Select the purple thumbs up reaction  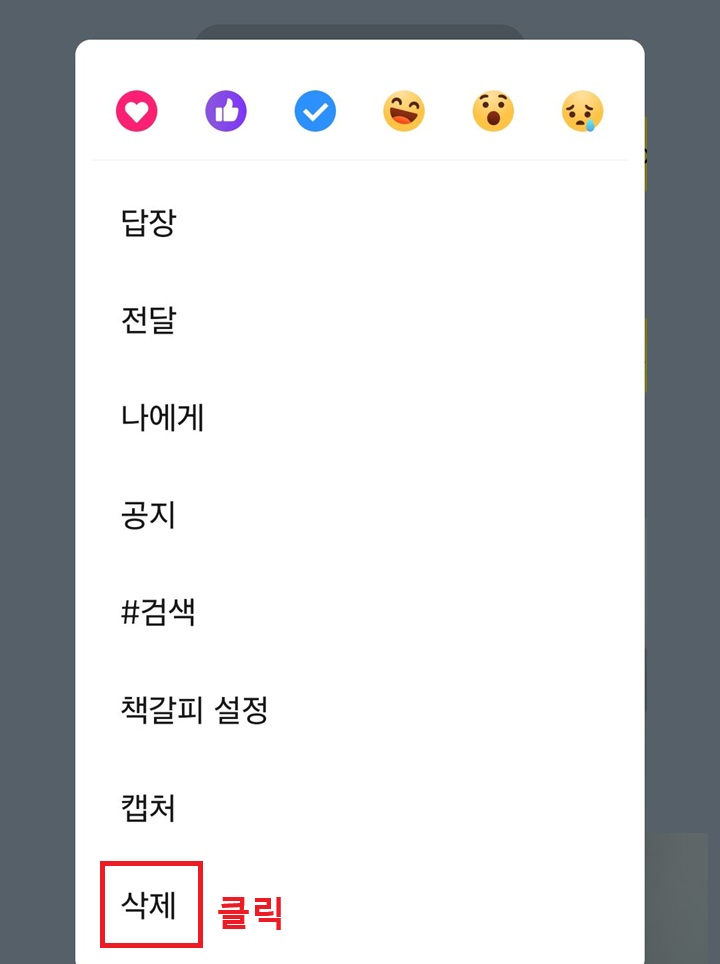point(226,111)
